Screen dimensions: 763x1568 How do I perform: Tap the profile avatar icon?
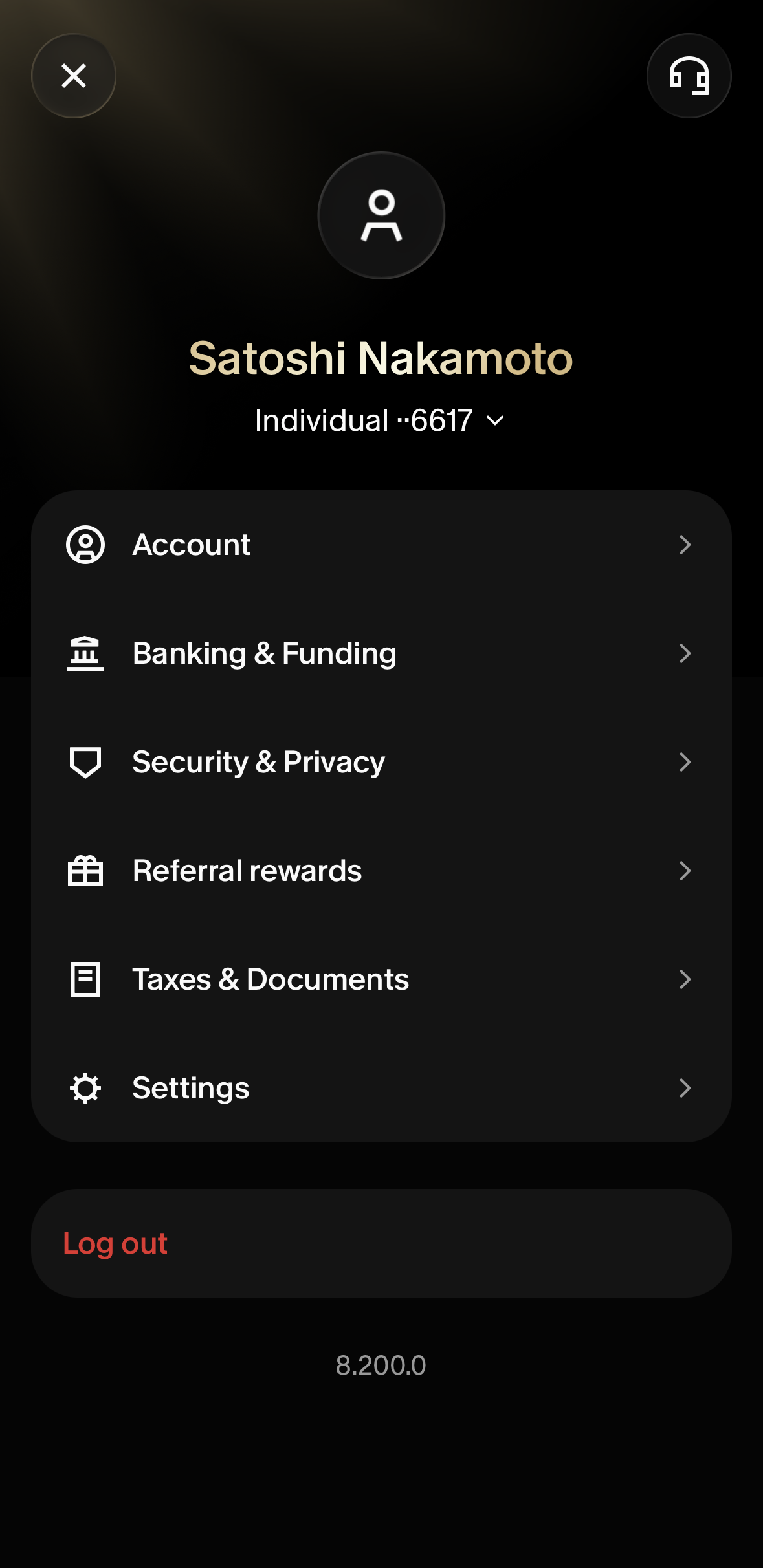pyautogui.click(x=381, y=215)
